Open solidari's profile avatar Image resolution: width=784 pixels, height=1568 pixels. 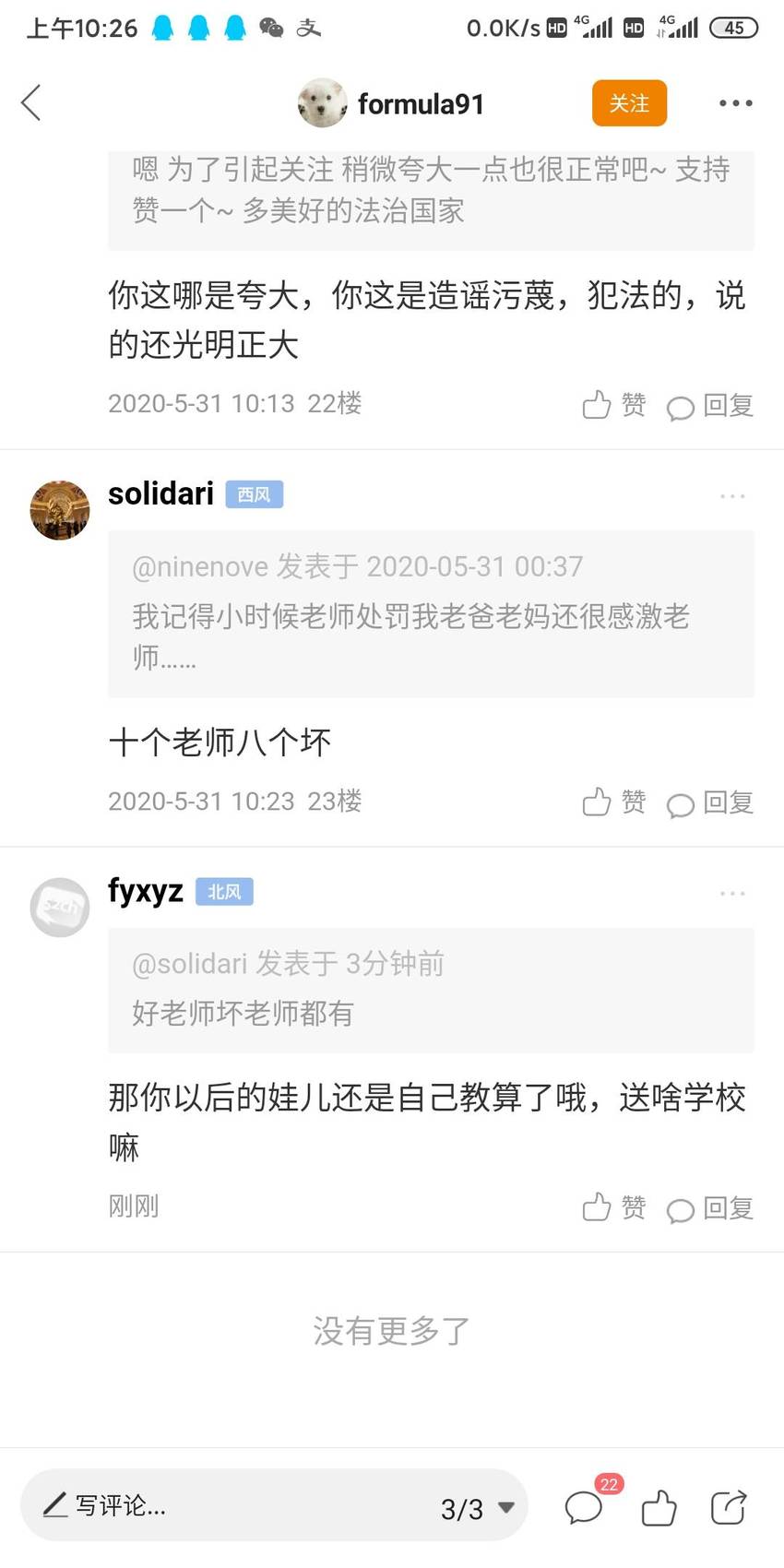(x=60, y=510)
